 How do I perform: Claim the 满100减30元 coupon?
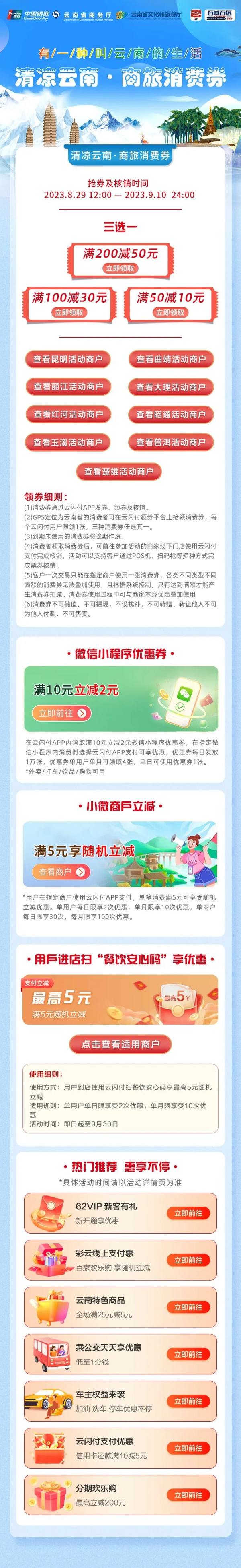[69, 312]
